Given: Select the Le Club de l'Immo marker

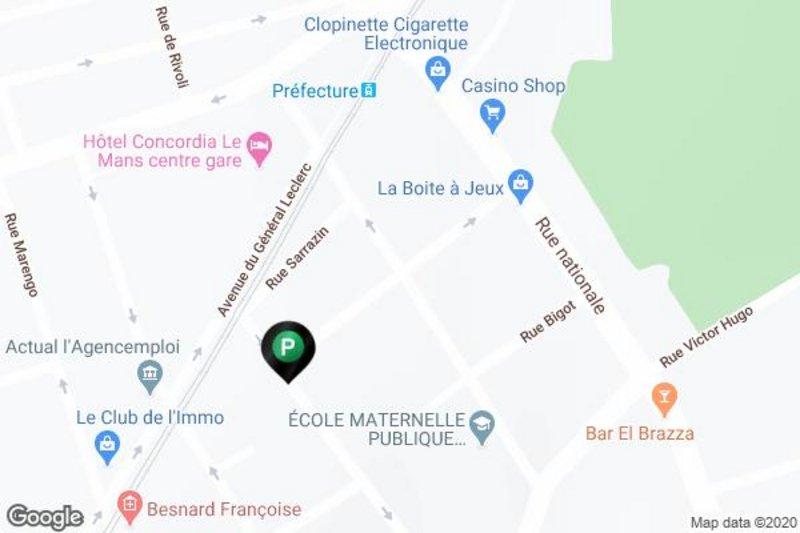Looking at the screenshot, I should click(x=107, y=445).
